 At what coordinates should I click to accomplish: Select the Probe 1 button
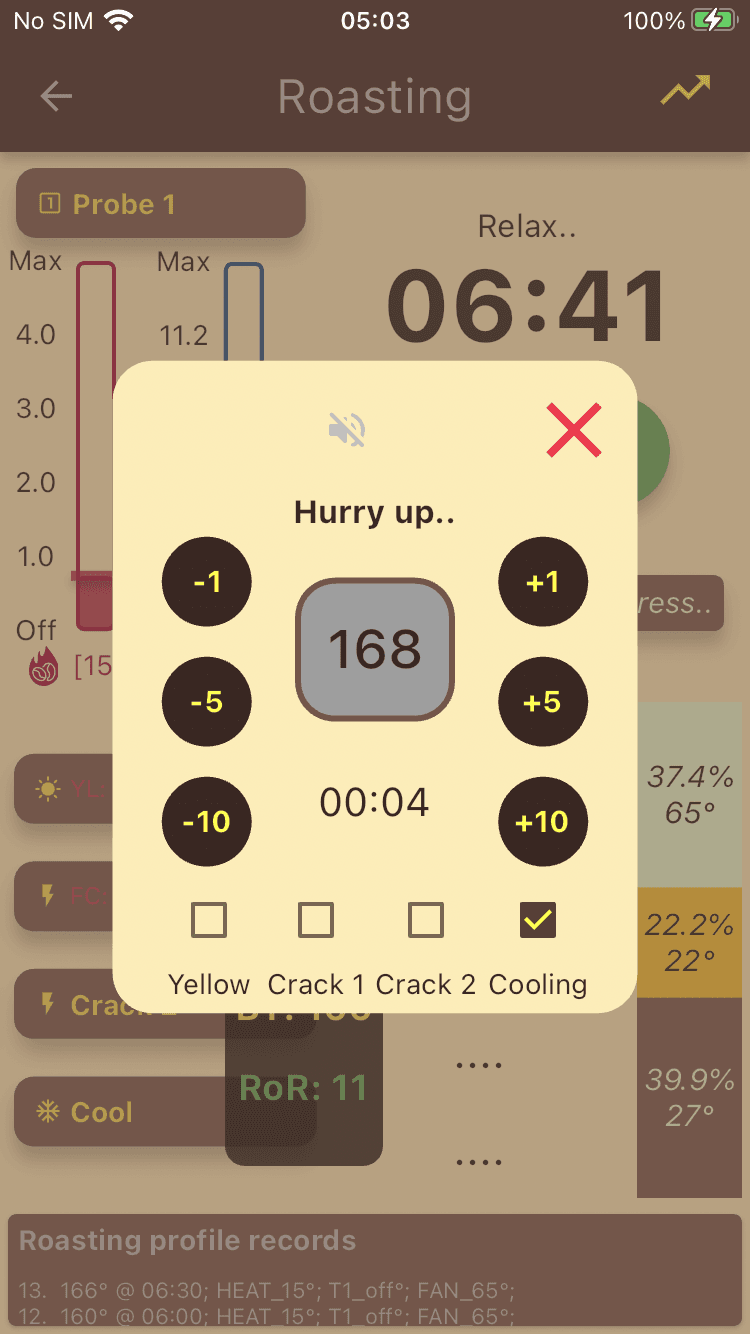click(160, 204)
